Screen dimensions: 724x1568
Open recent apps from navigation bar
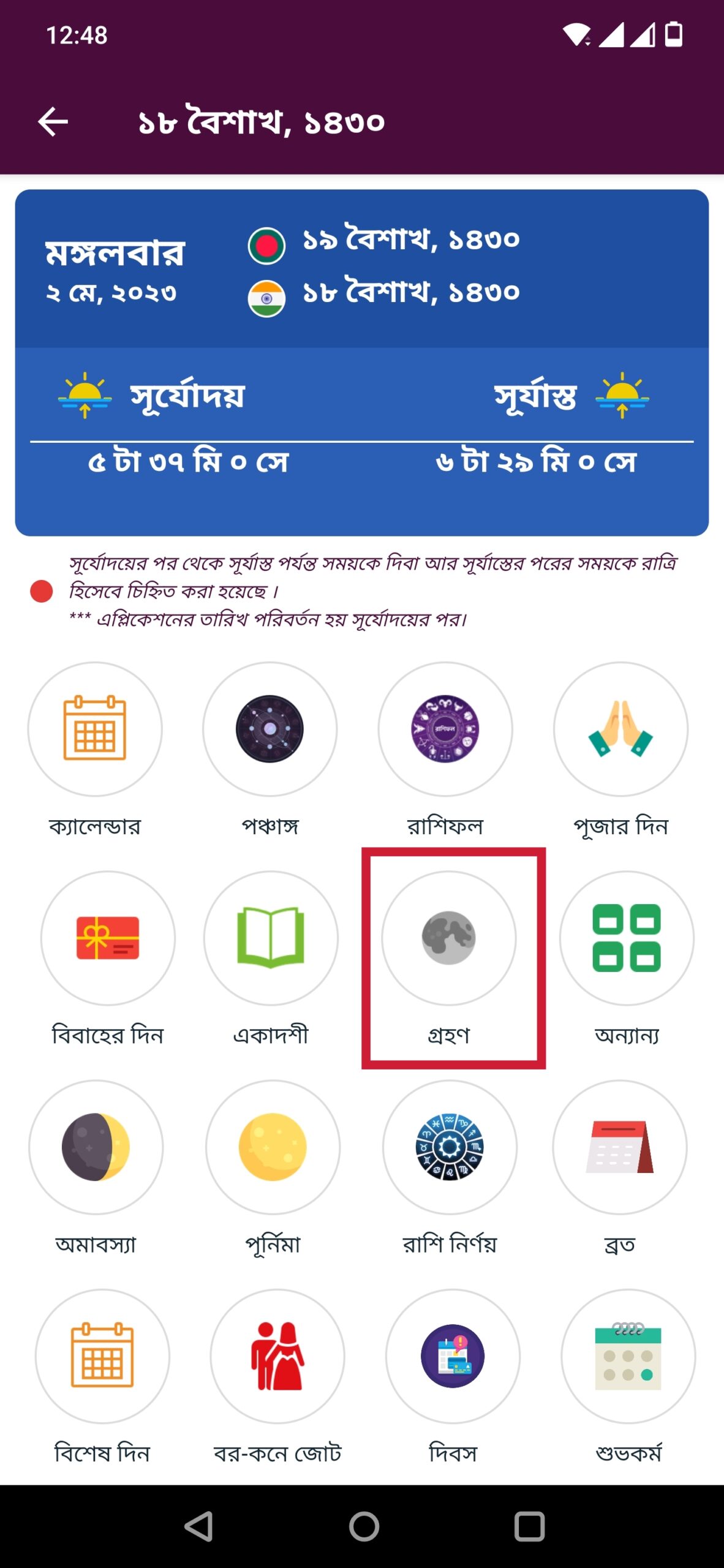[x=529, y=1526]
